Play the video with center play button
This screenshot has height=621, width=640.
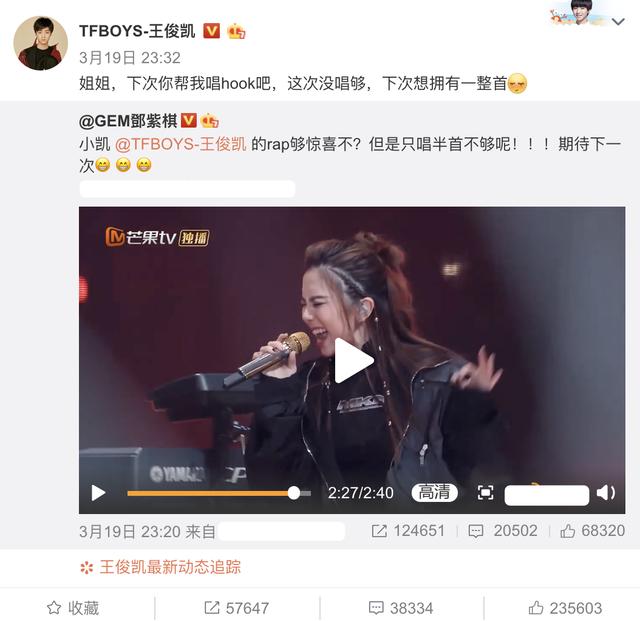click(x=352, y=361)
